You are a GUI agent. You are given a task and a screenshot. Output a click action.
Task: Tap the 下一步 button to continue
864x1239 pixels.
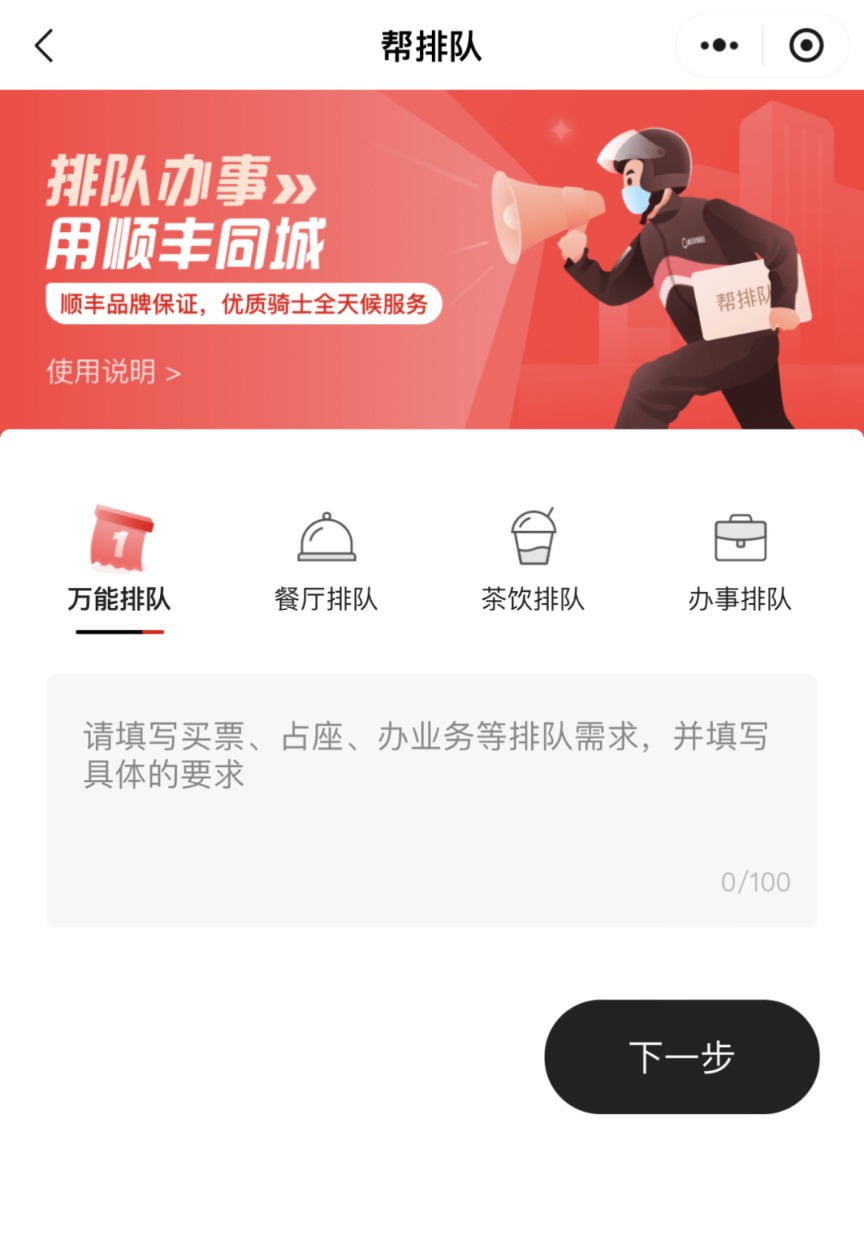click(682, 1057)
